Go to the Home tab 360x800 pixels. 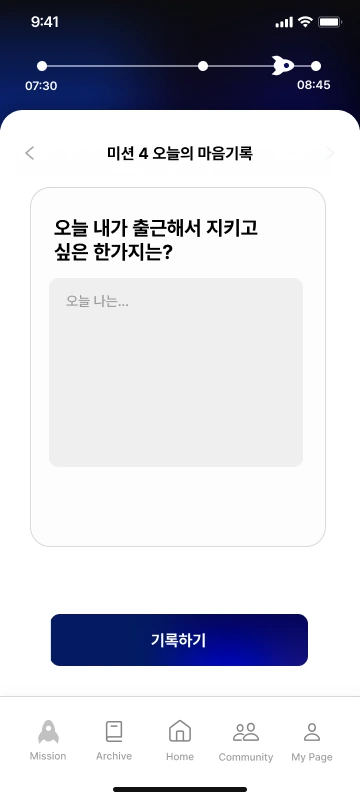(180, 740)
